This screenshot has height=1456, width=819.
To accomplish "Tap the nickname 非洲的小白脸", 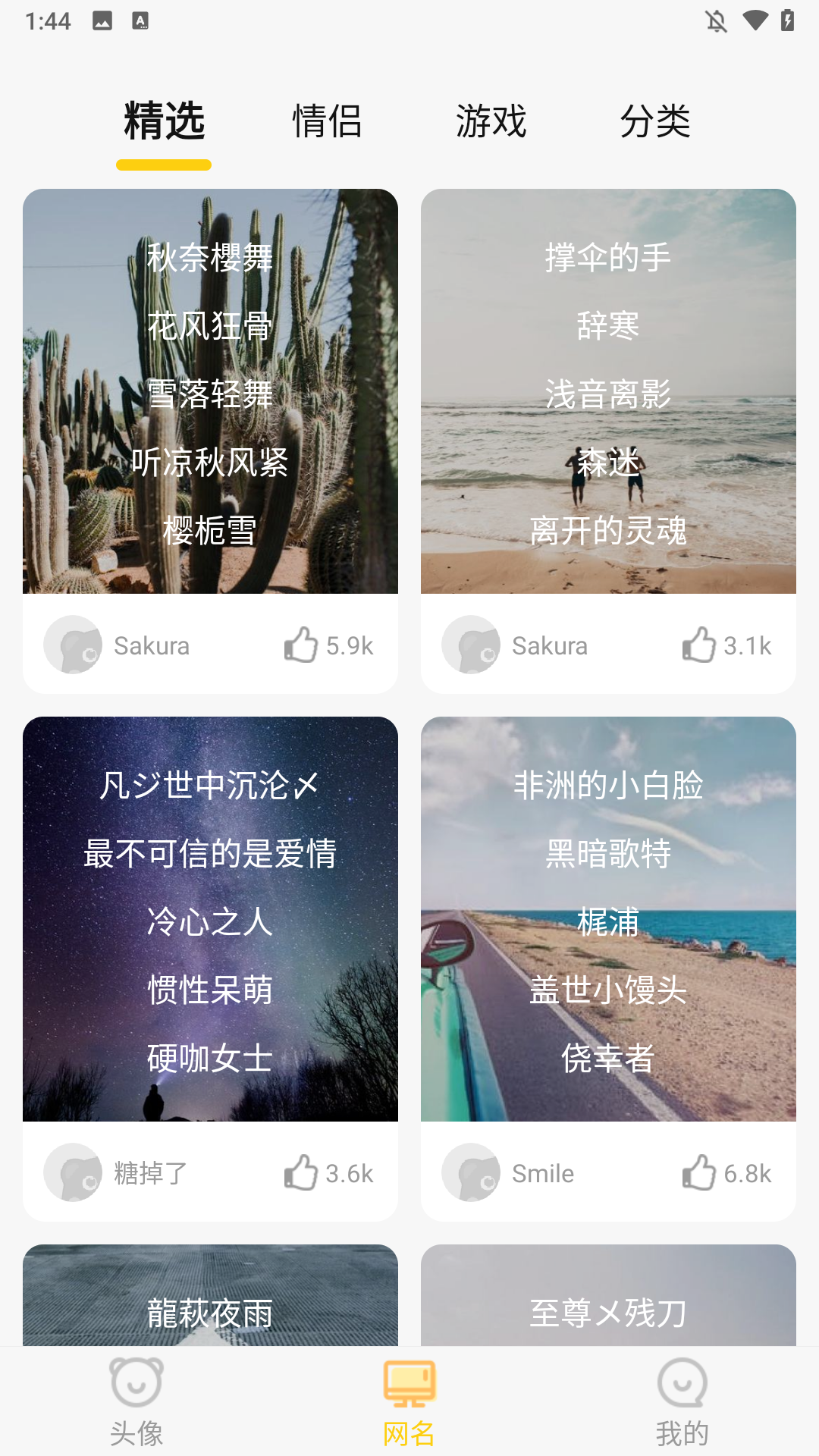I will [608, 786].
